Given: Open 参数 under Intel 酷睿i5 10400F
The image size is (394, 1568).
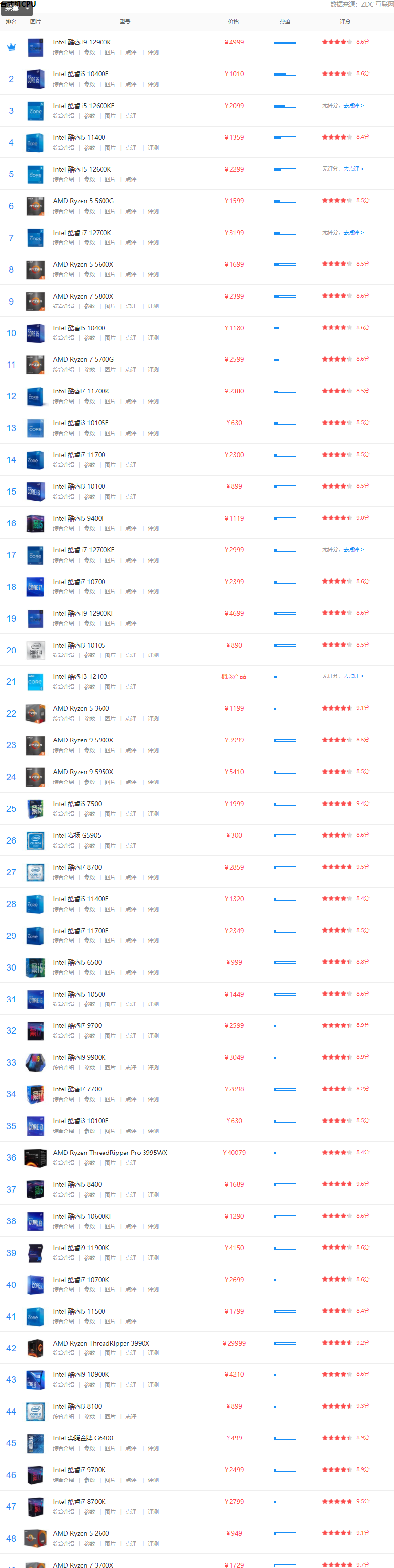Looking at the screenshot, I should (x=89, y=85).
